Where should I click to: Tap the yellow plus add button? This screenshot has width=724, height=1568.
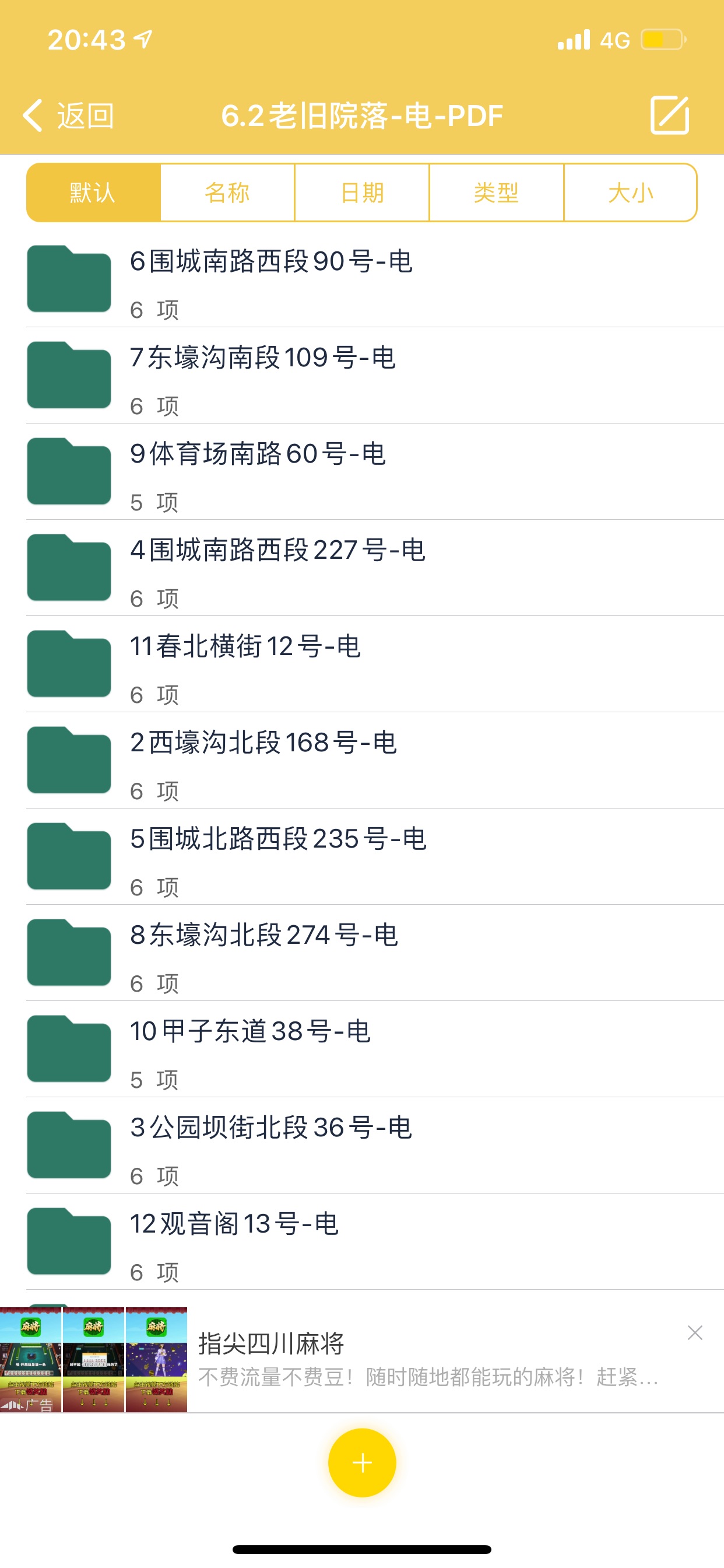click(362, 1462)
